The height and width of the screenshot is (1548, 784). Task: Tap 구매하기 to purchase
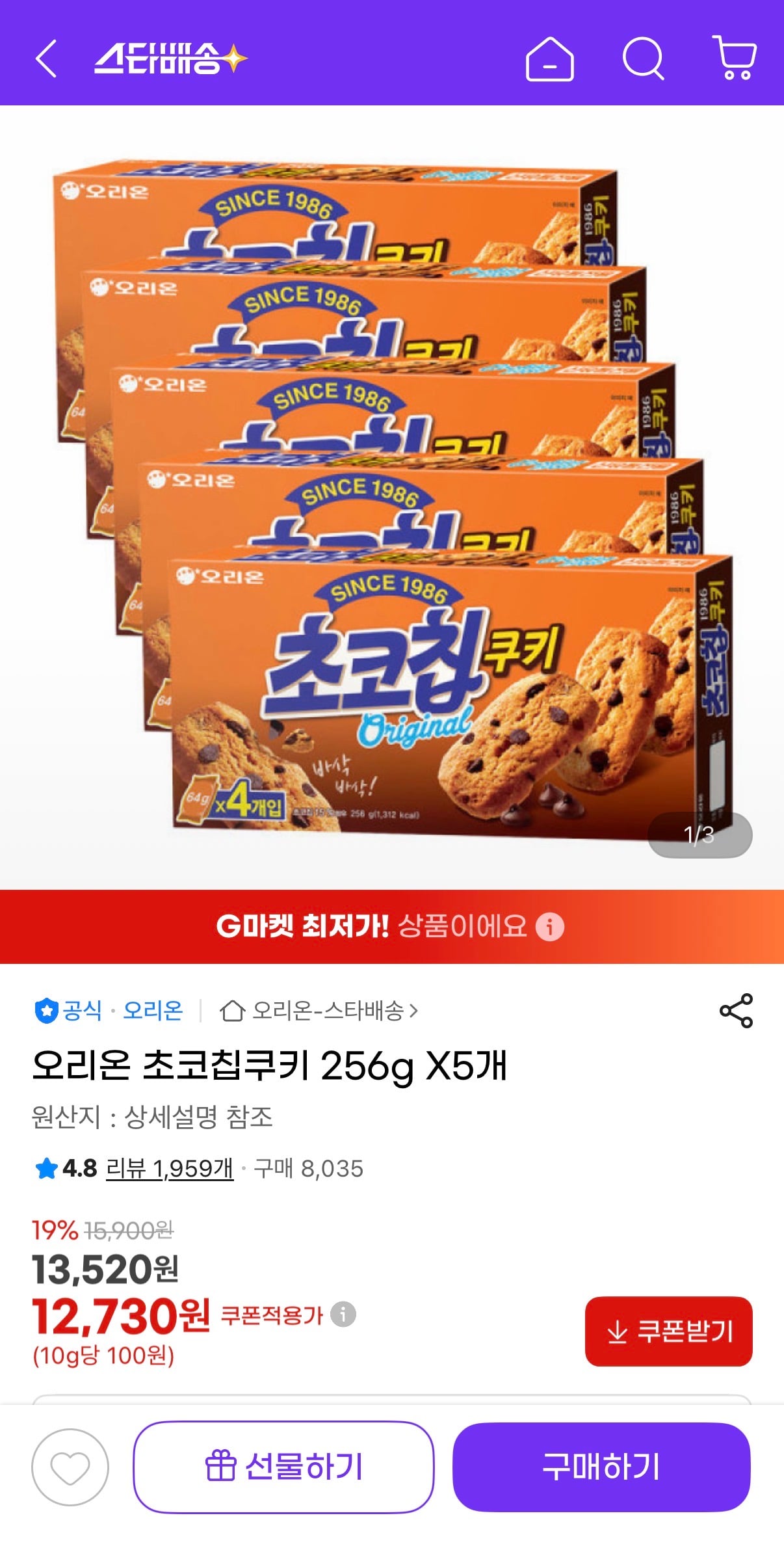pyautogui.click(x=601, y=1467)
